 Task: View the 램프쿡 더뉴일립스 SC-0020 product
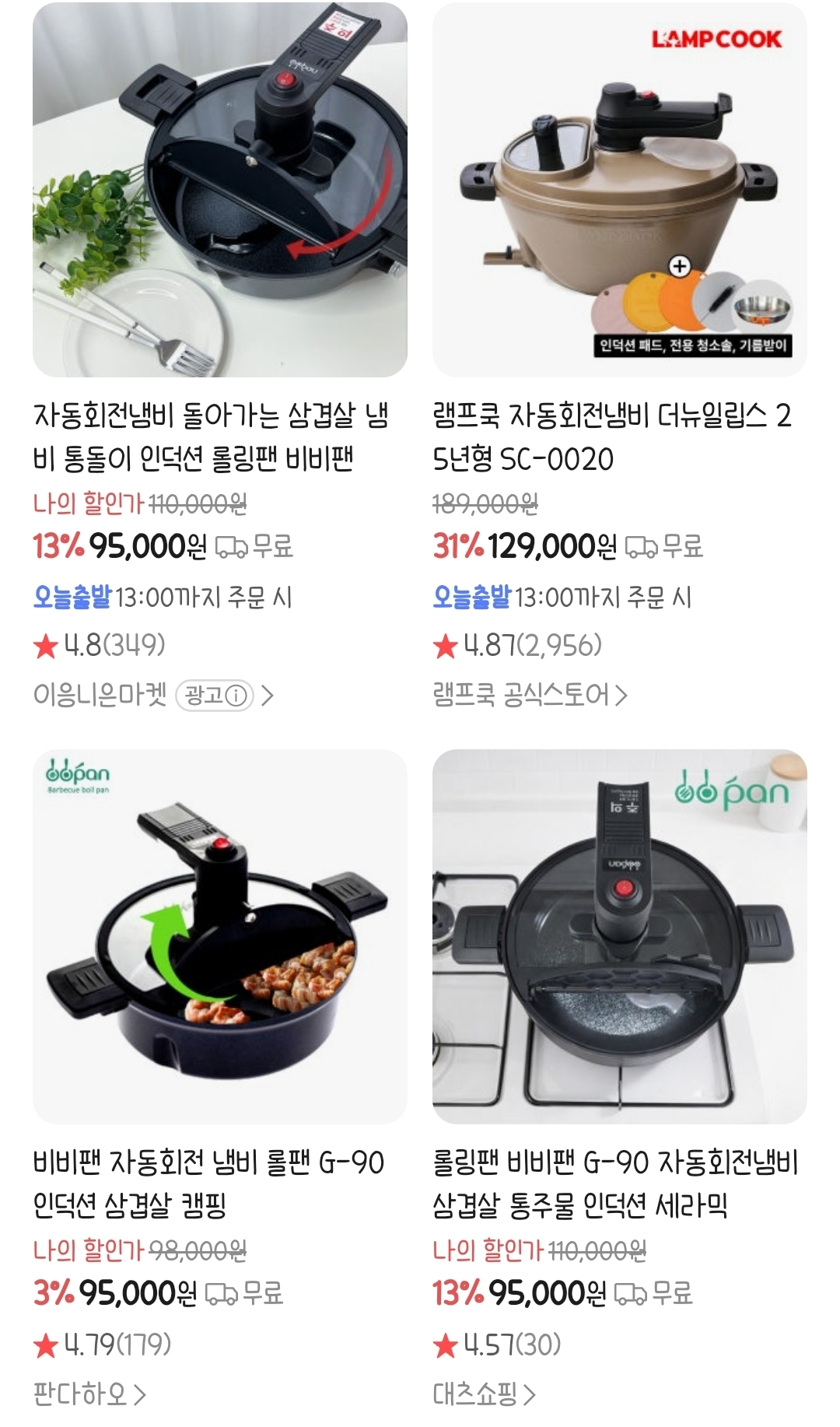(611, 437)
